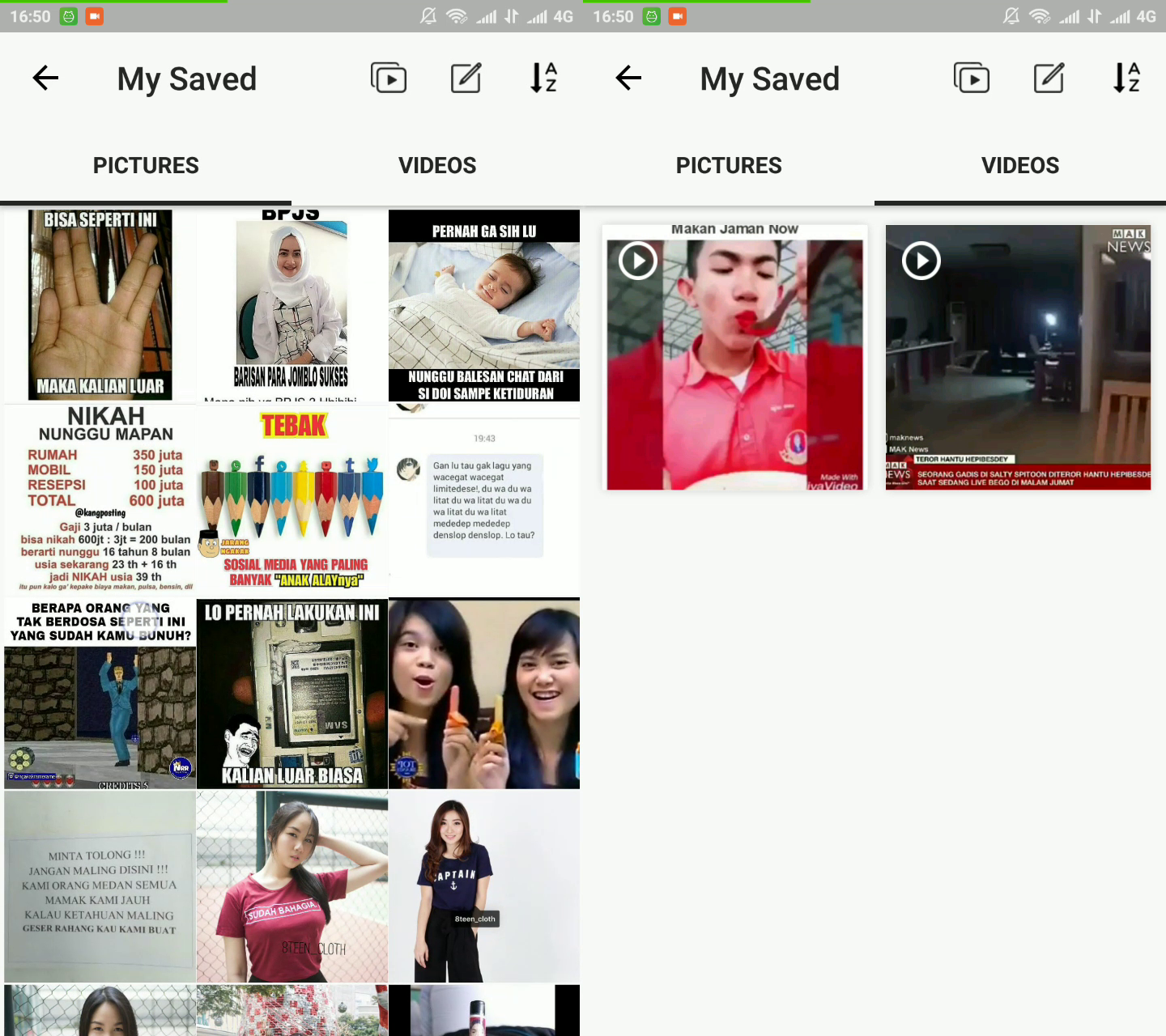
Task: Switch to VIDEOS tab on the pictures screen
Action: [437, 165]
